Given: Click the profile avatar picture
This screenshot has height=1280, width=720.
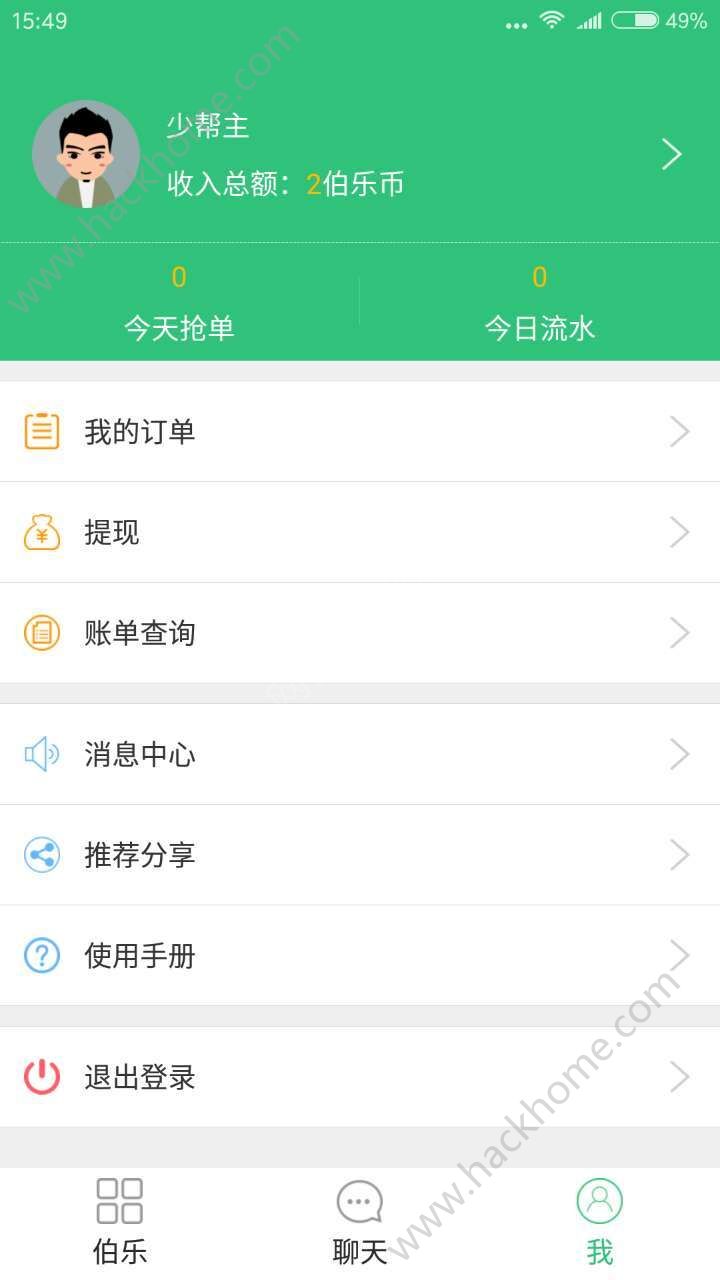Looking at the screenshot, I should 87,154.
